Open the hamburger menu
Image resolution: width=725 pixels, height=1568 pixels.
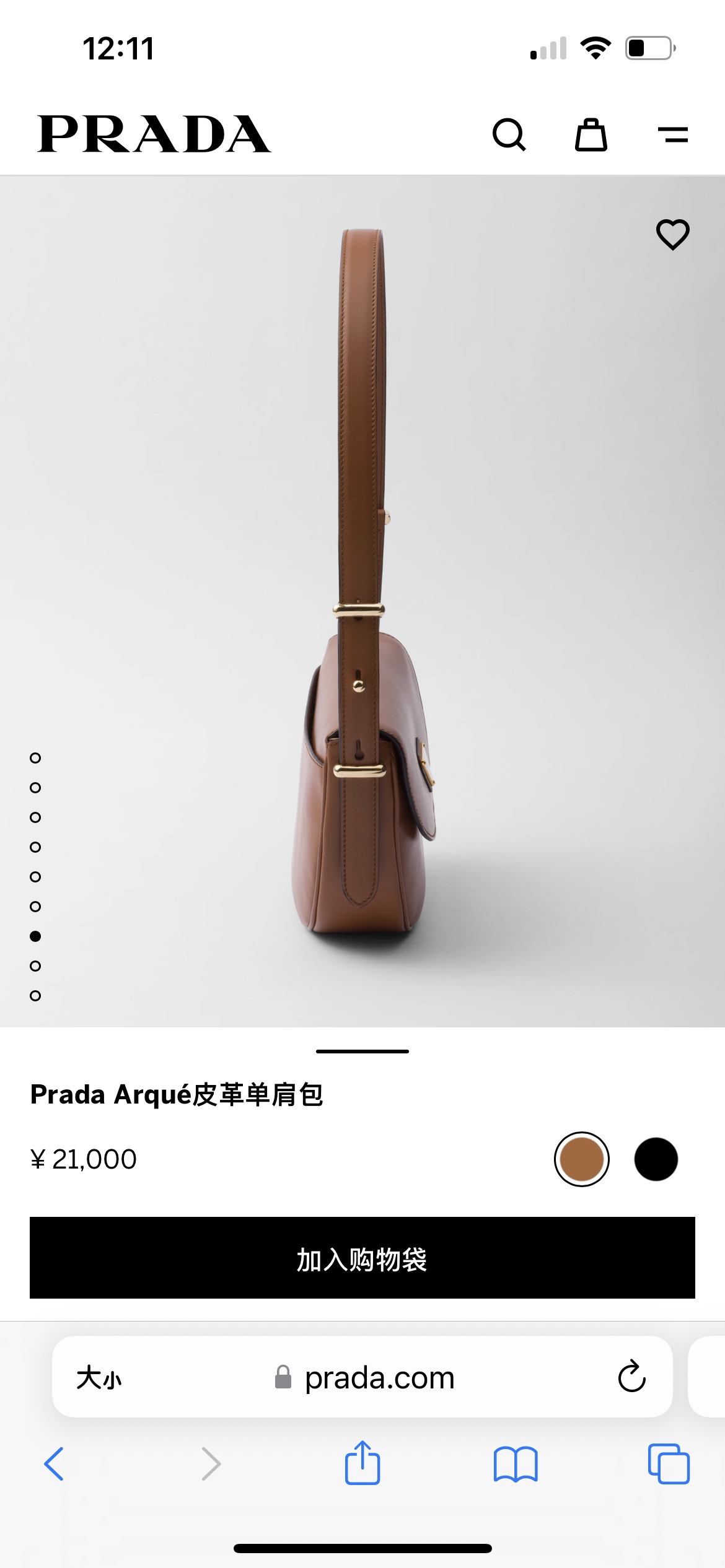tap(673, 134)
